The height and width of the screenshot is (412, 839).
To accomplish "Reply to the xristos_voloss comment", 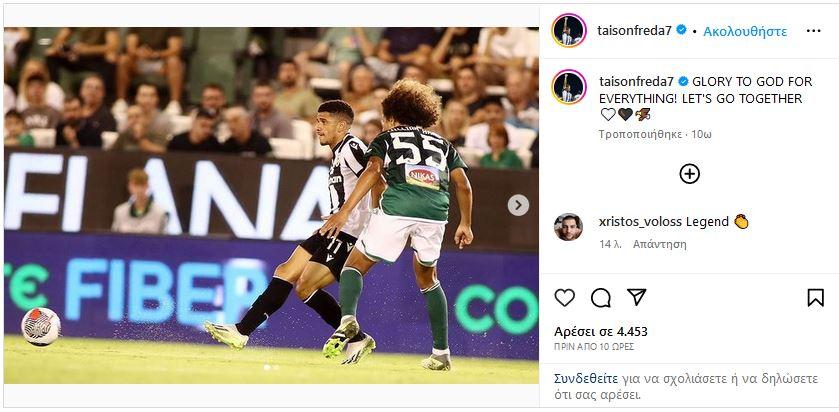I will [x=660, y=244].
